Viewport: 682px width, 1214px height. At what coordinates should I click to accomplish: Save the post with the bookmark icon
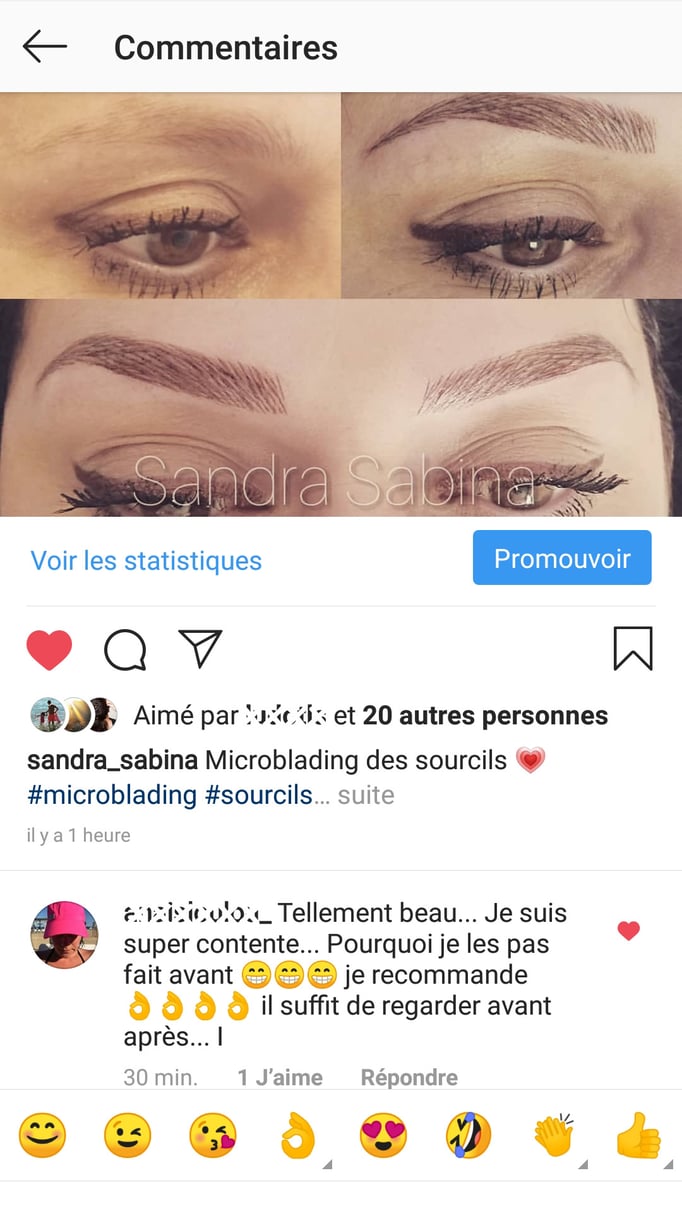click(x=632, y=648)
